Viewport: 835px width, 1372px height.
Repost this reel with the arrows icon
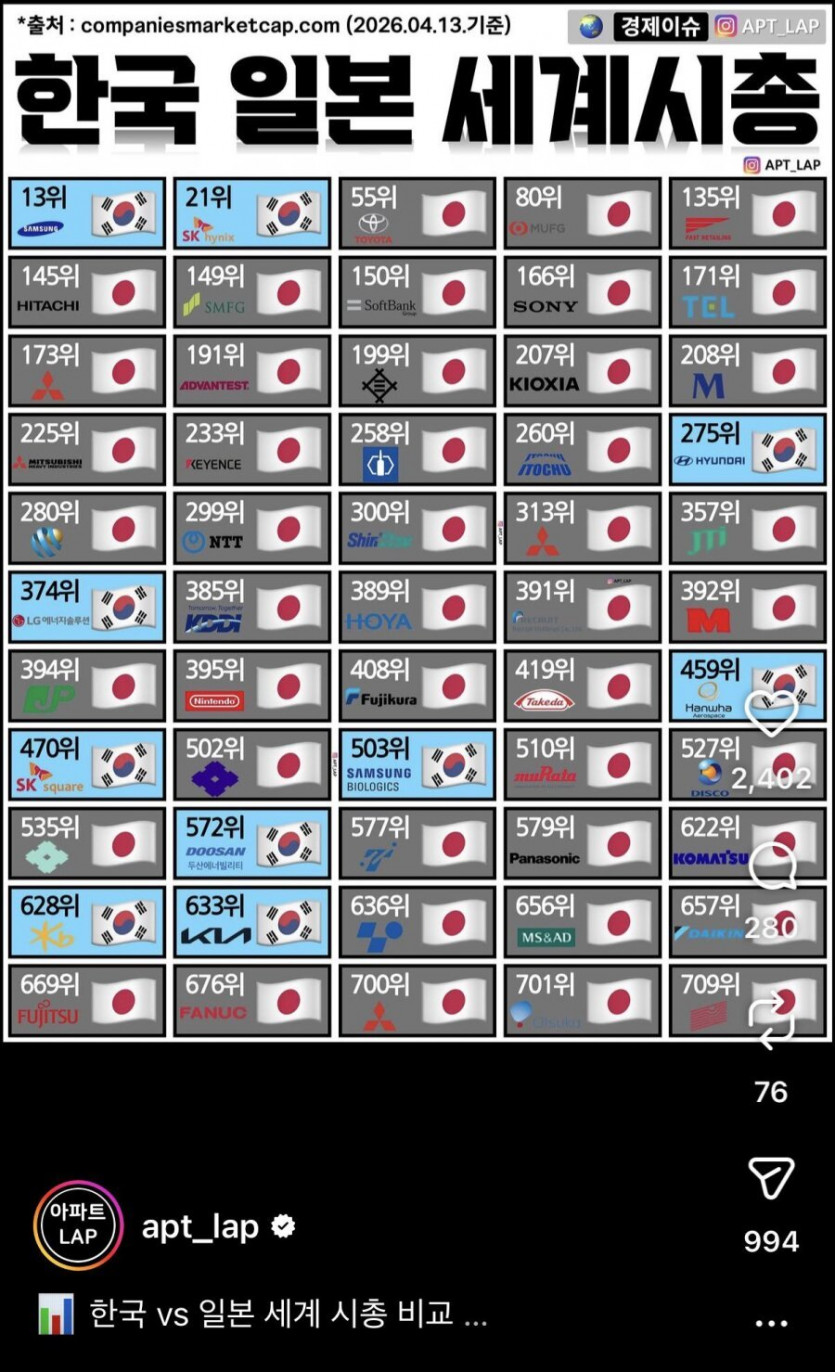coord(771,1020)
